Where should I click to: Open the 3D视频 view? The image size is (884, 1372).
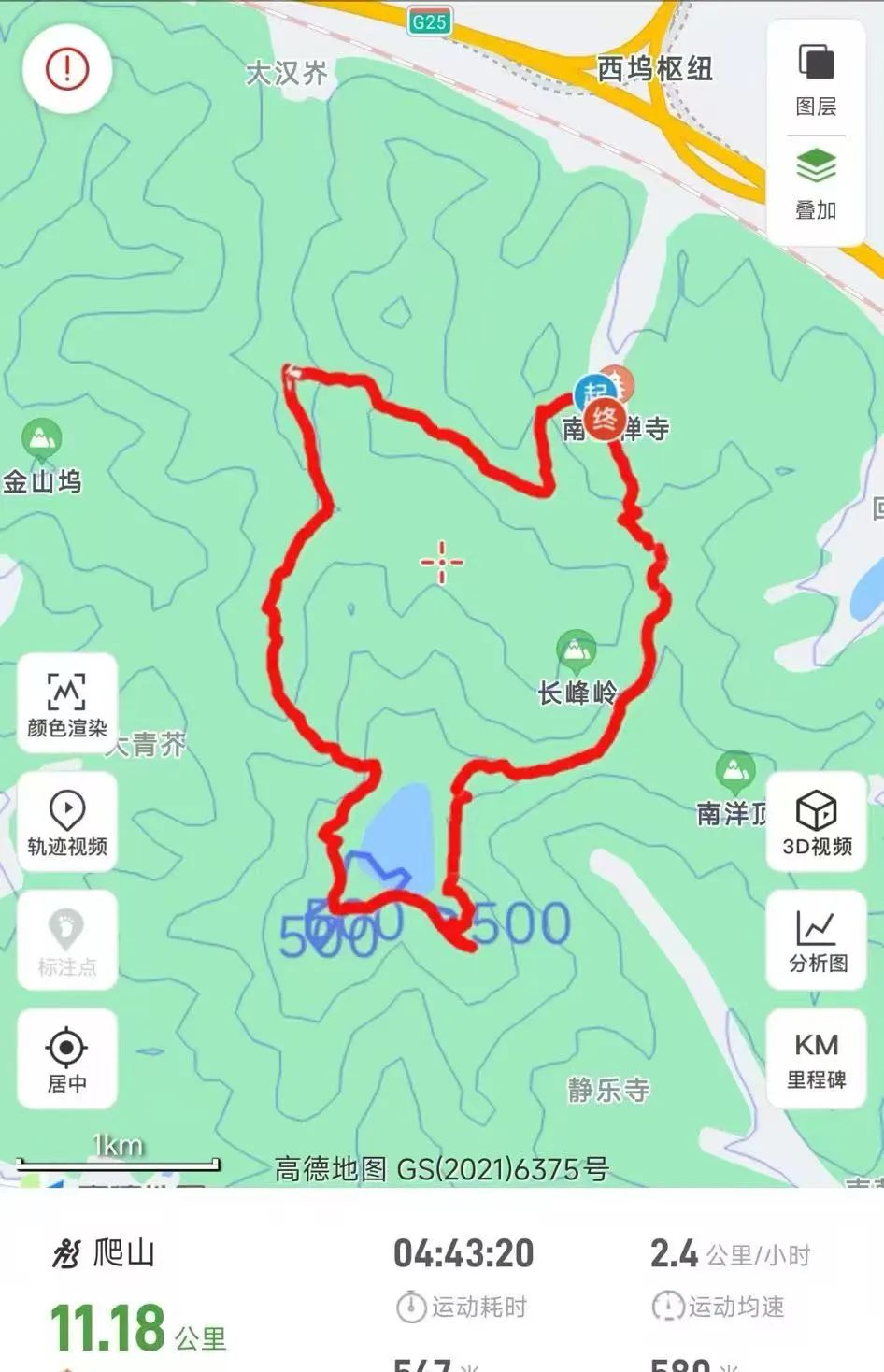[817, 822]
